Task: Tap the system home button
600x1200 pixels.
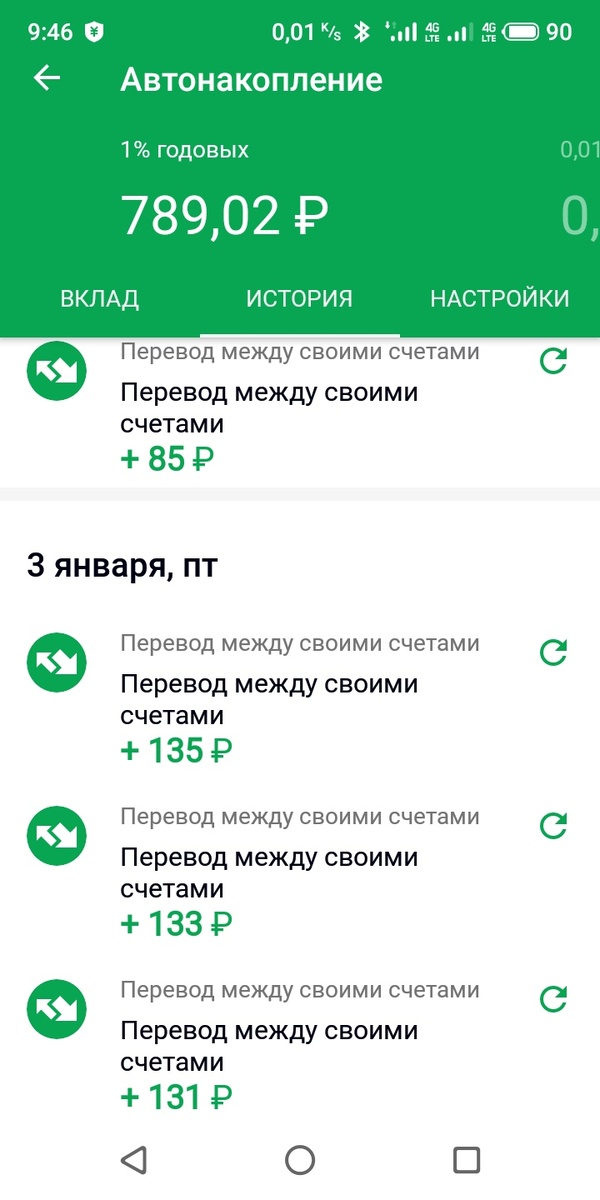Action: (300, 1159)
